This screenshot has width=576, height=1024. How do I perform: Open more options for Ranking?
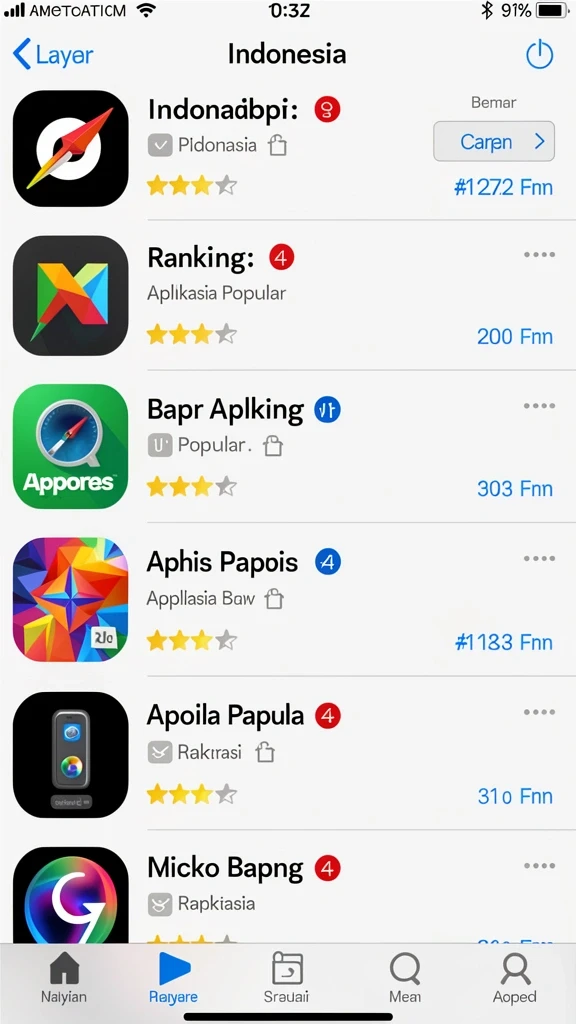pyautogui.click(x=539, y=255)
